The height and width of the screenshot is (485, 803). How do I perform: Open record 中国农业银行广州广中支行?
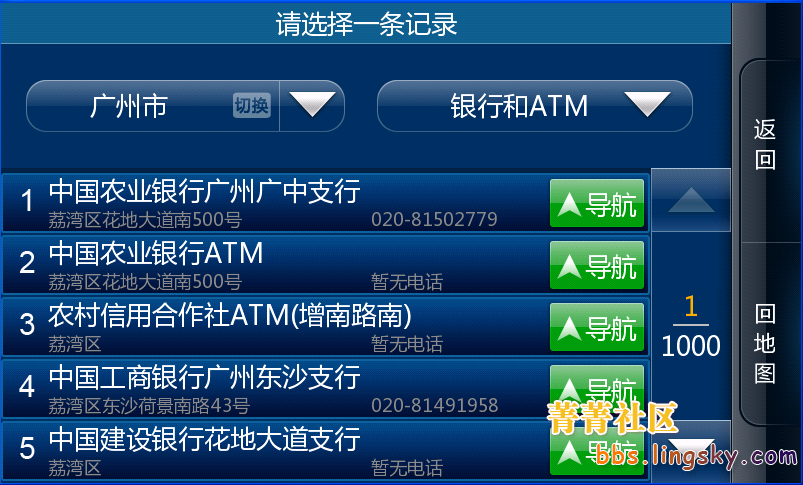(280, 203)
